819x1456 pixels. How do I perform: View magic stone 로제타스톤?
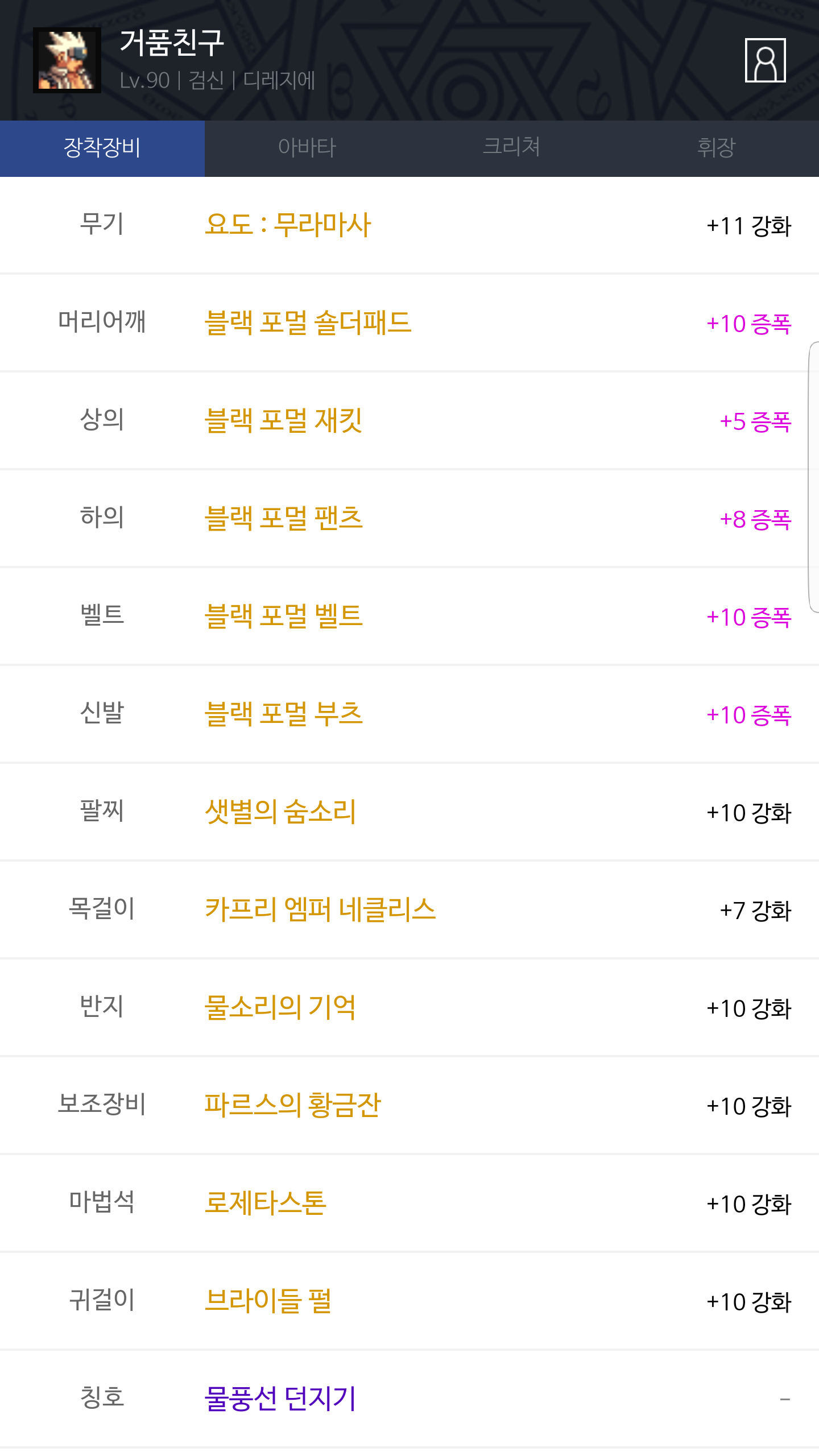click(265, 1203)
